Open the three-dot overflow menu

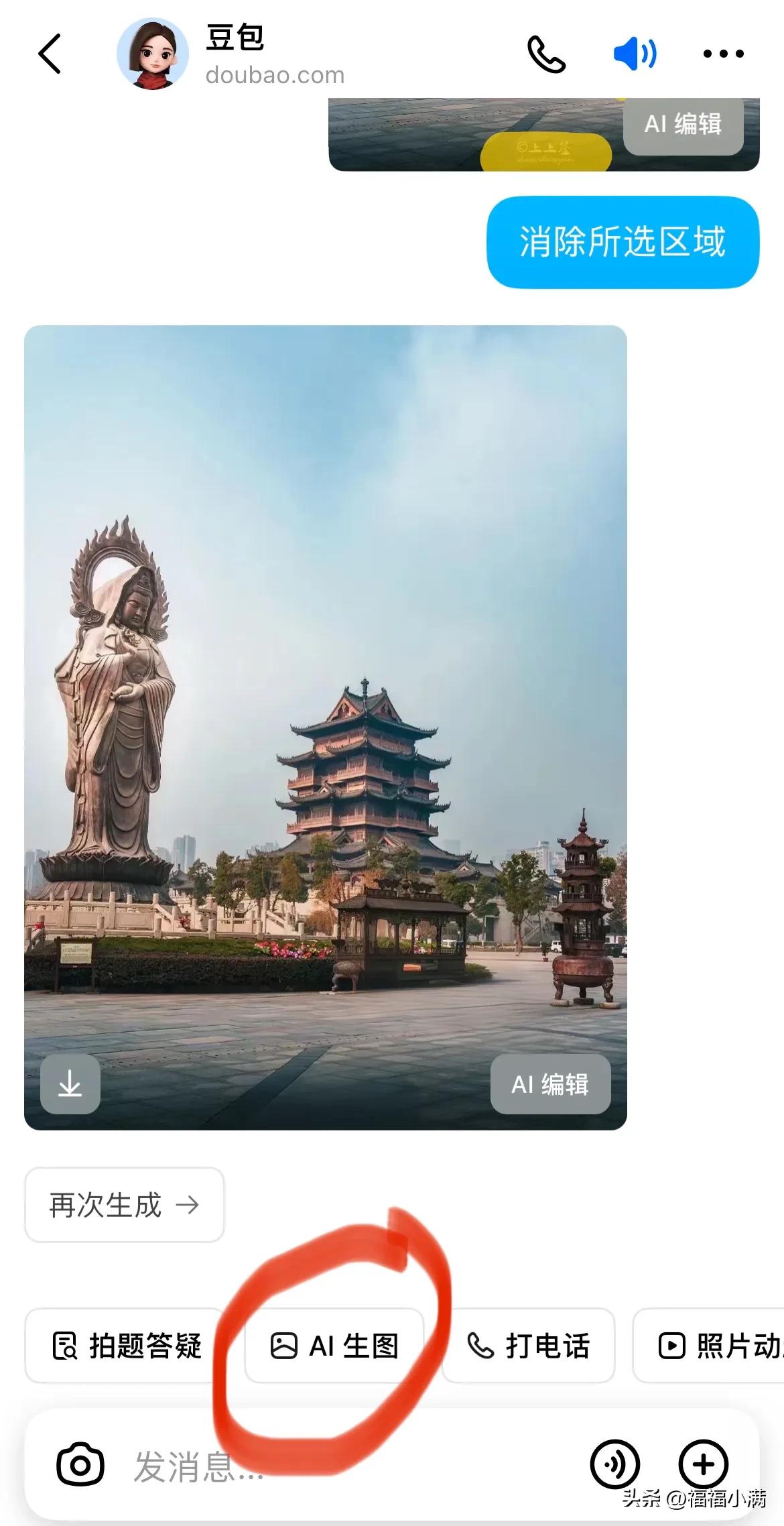click(723, 54)
